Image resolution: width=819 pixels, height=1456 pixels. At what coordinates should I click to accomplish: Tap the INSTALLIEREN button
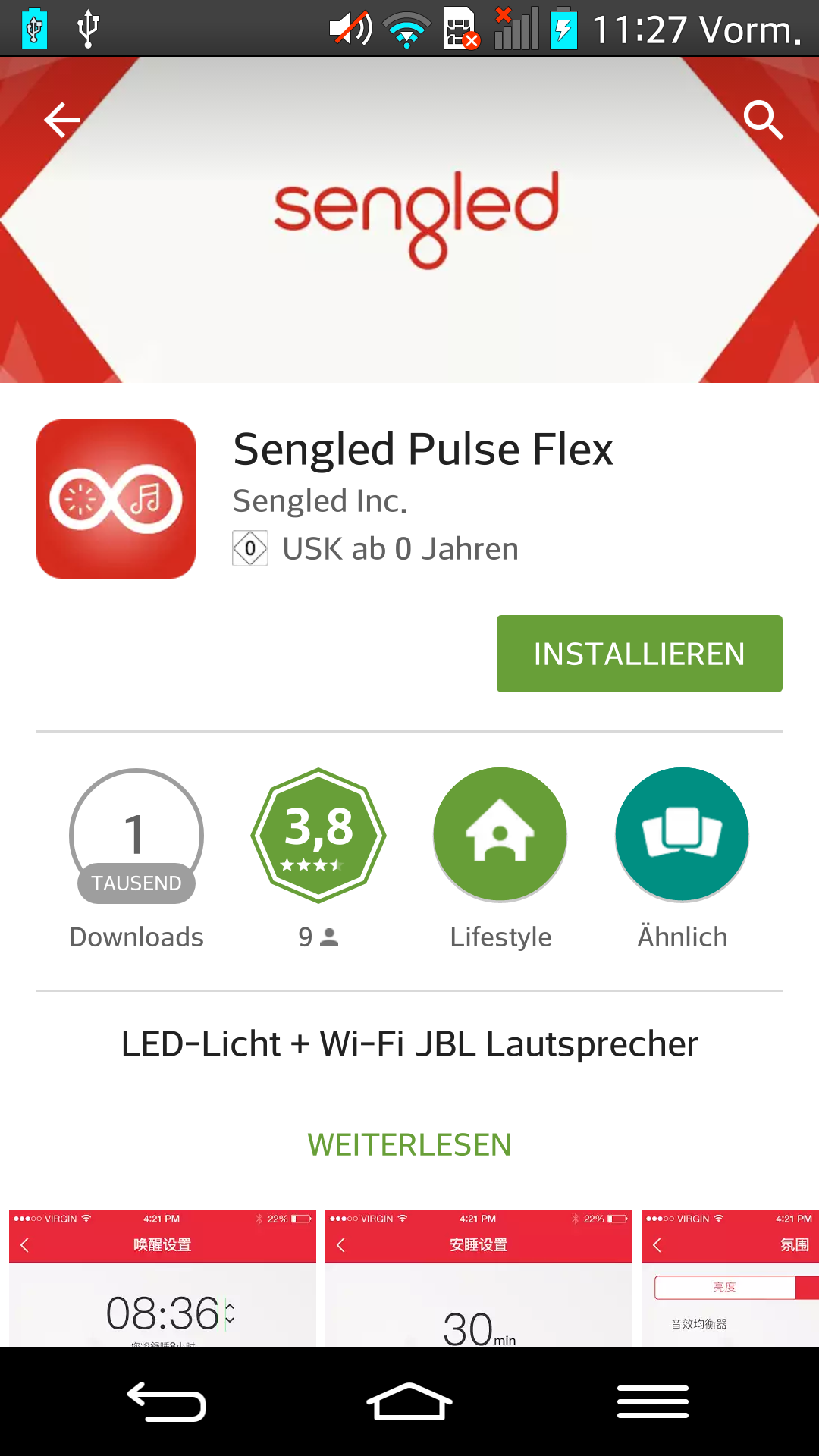click(x=639, y=654)
